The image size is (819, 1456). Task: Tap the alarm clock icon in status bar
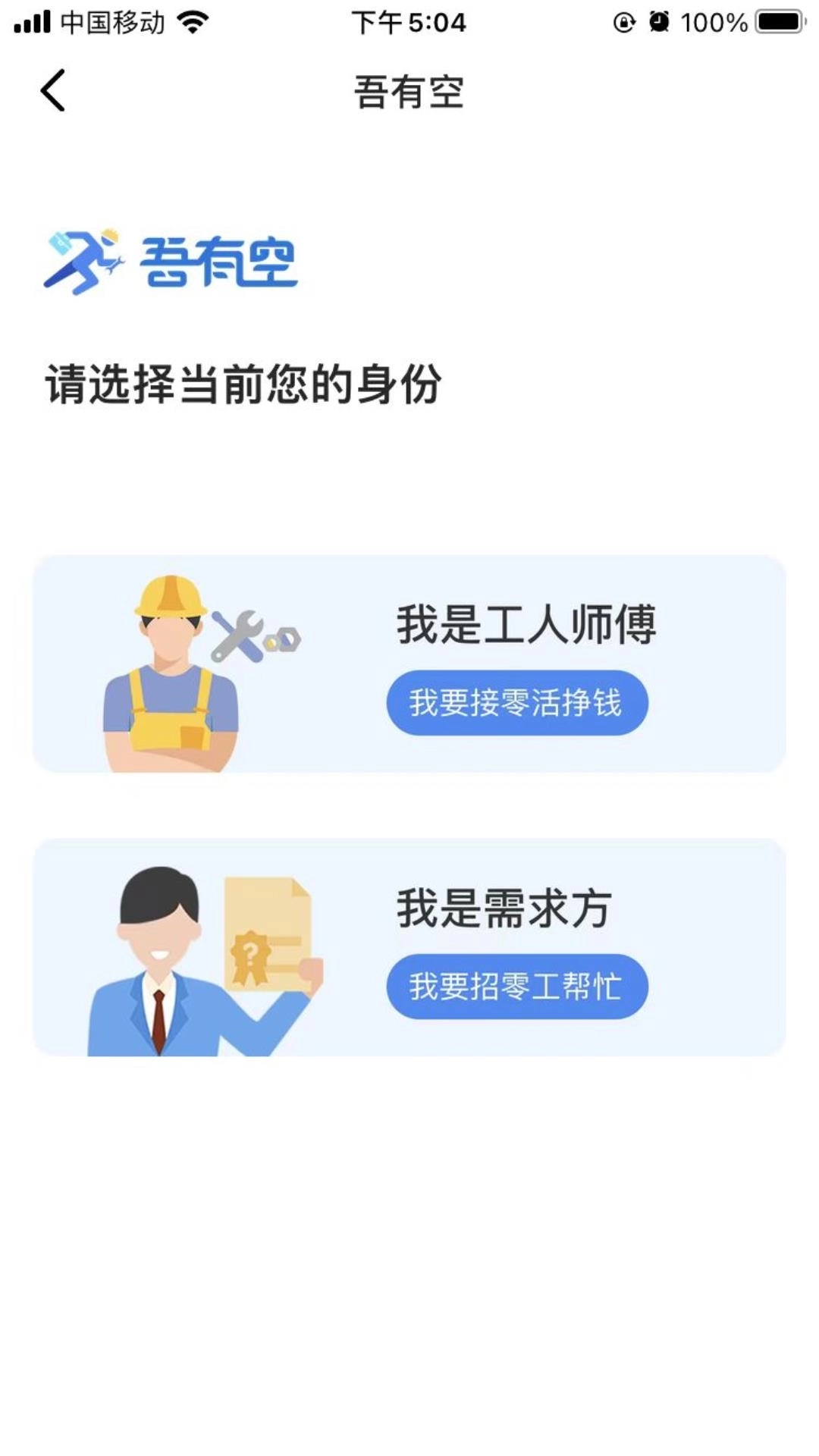659,21
